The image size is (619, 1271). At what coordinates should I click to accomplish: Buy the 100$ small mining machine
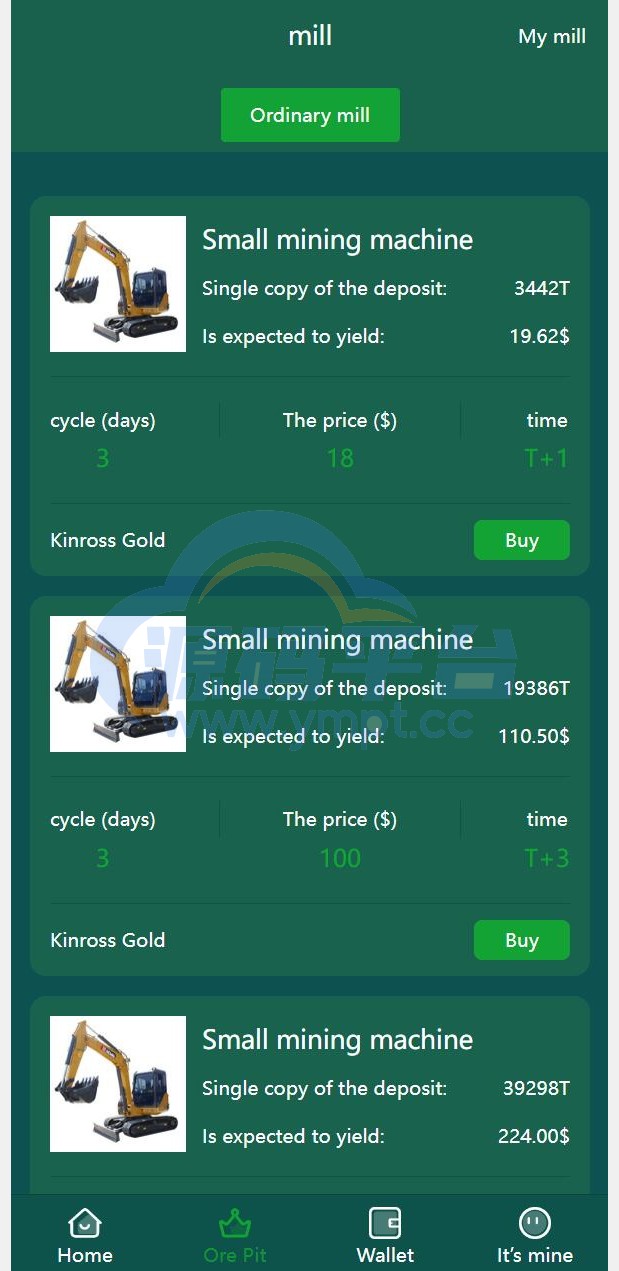tap(521, 940)
